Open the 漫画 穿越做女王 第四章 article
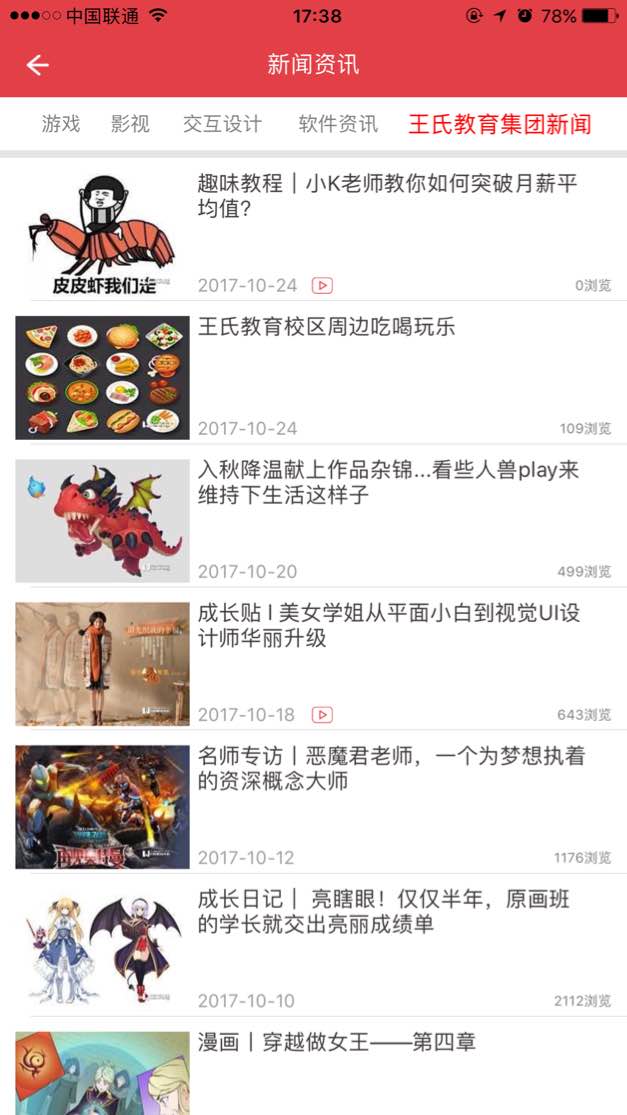Image resolution: width=627 pixels, height=1115 pixels. tap(336, 1043)
